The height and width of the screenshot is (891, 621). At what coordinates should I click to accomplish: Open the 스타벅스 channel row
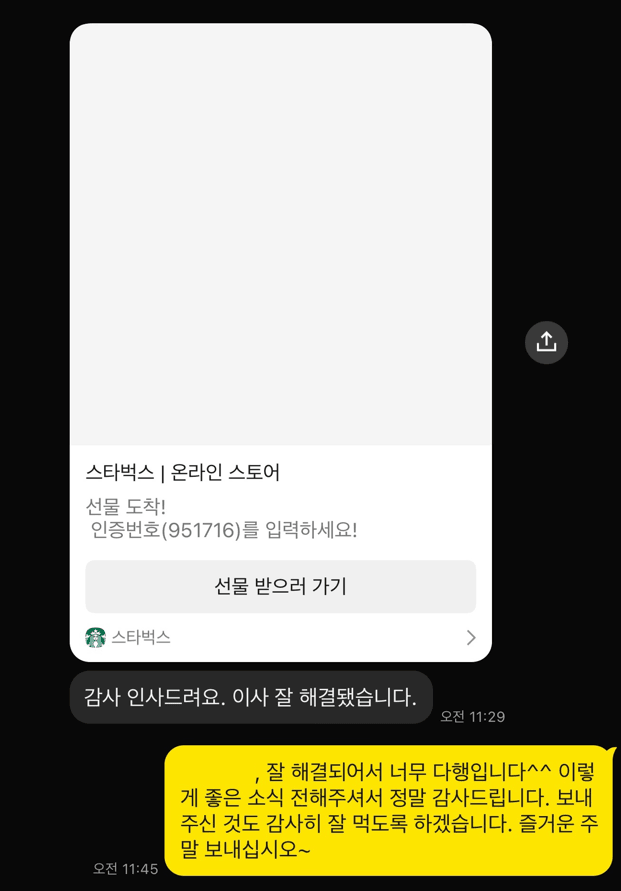[x=280, y=638]
